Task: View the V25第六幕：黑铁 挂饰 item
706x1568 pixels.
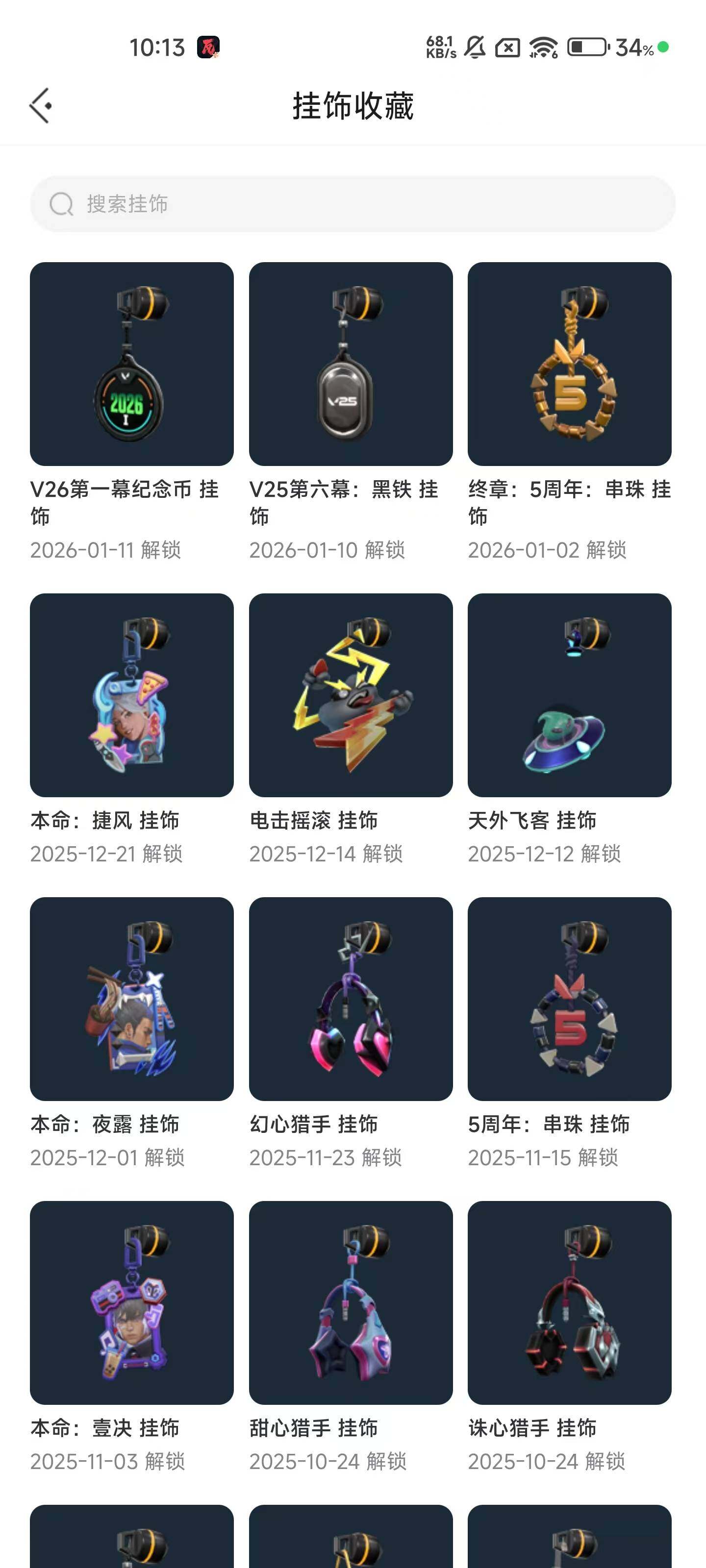Action: tap(350, 364)
